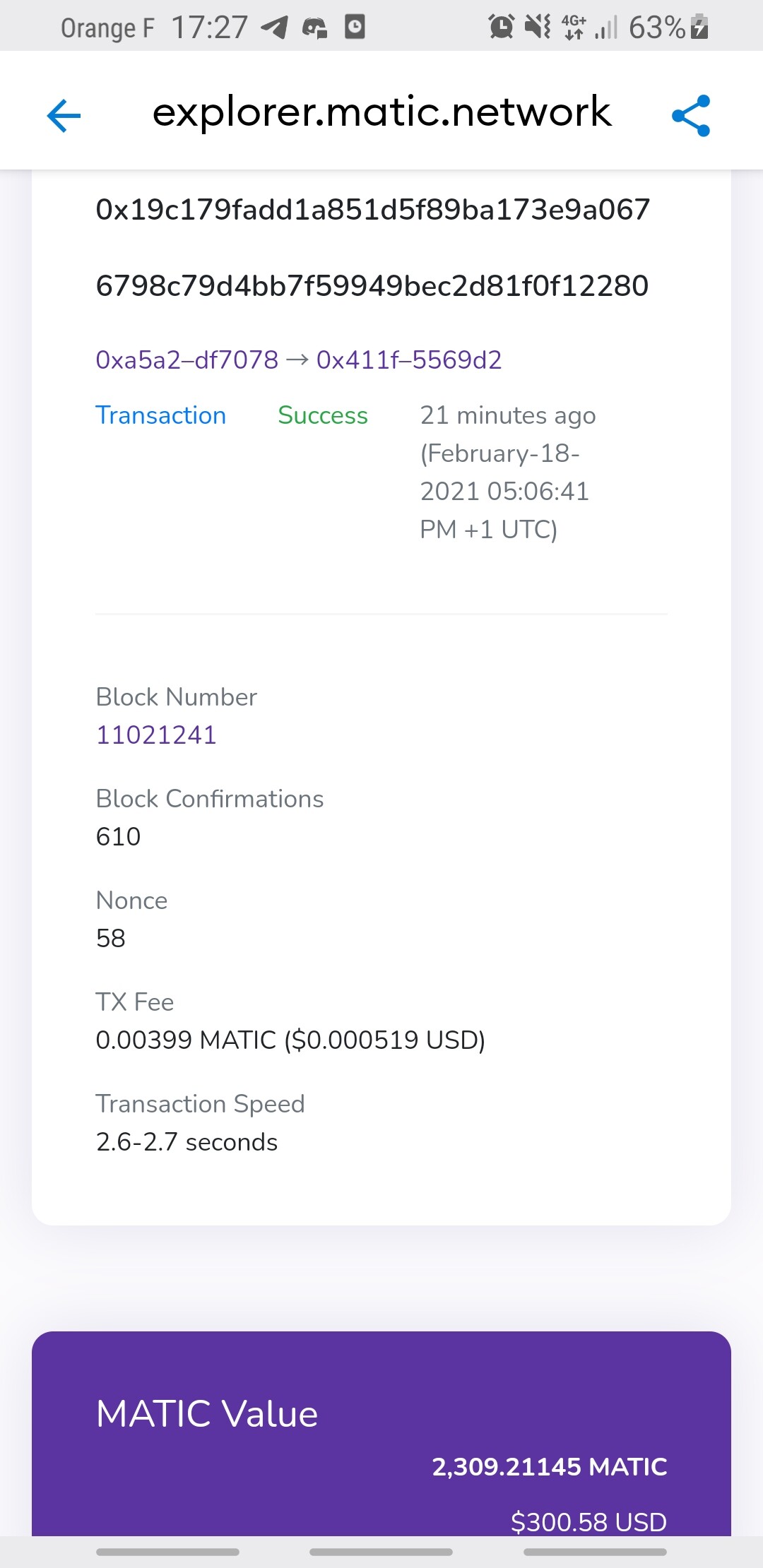This screenshot has height=1568, width=763.
Task: Open block number 11021241
Action: [156, 735]
